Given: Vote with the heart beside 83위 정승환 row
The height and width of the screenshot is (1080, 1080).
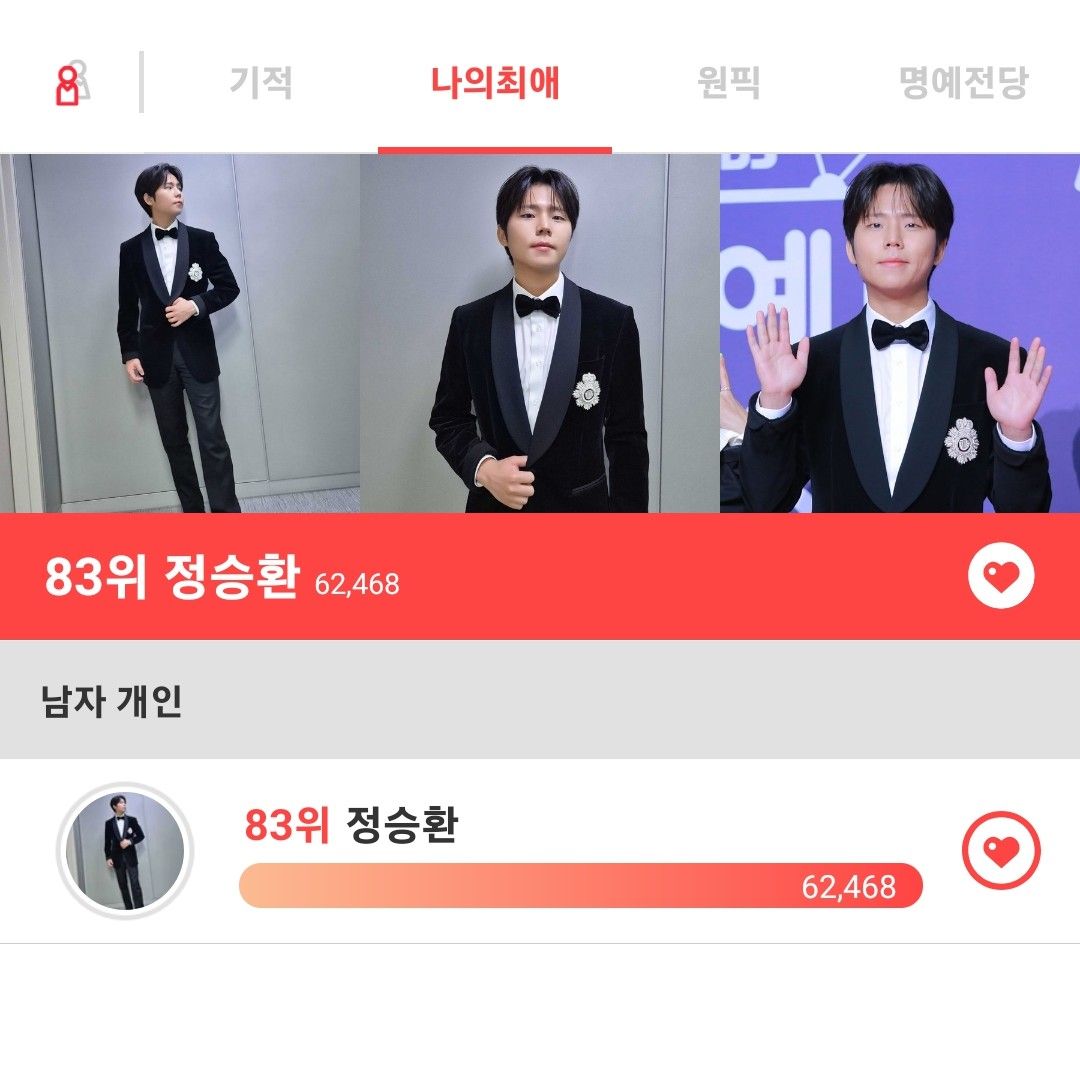Looking at the screenshot, I should (x=1001, y=851).
